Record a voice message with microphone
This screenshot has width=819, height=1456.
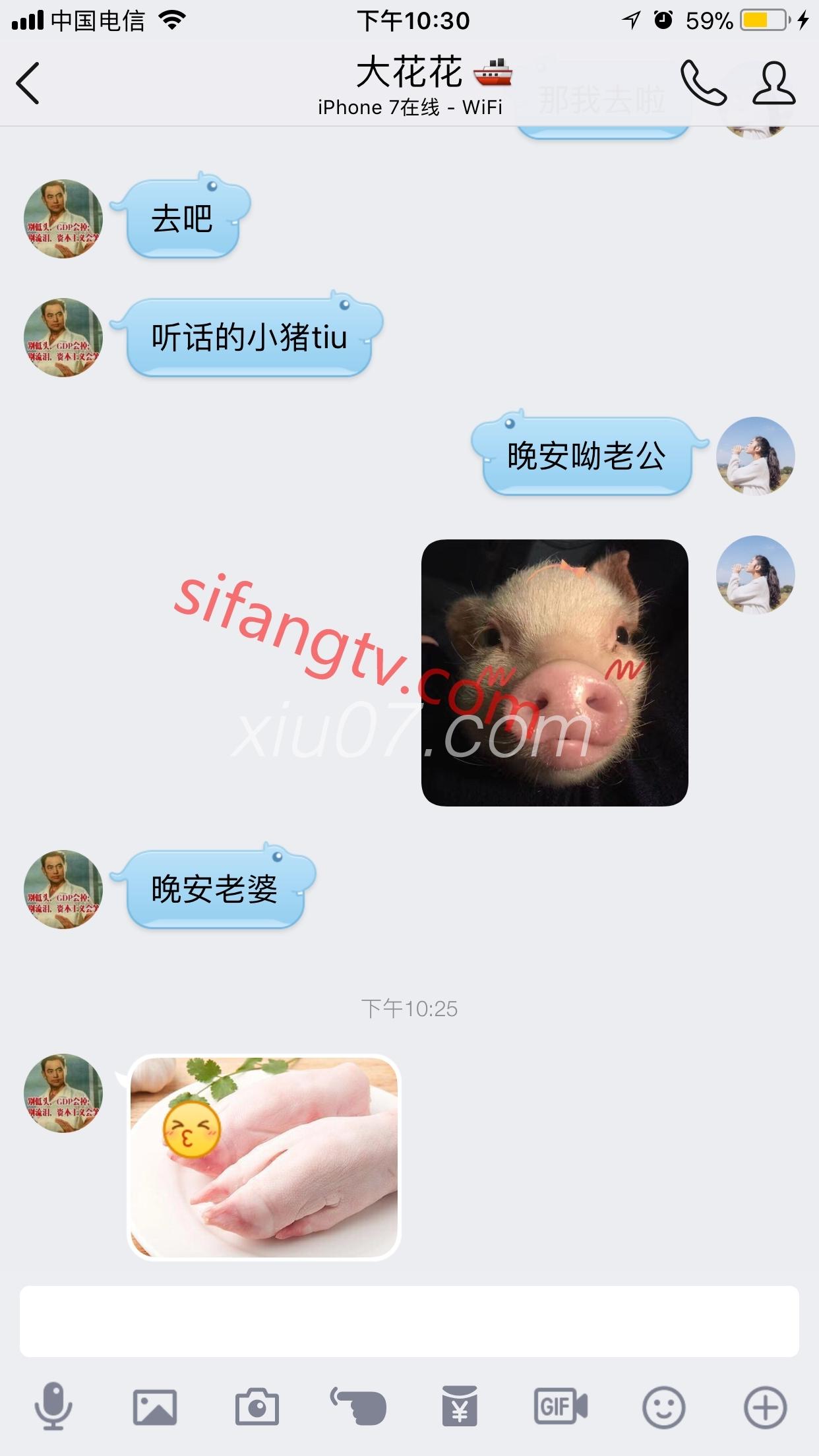pos(53,1407)
